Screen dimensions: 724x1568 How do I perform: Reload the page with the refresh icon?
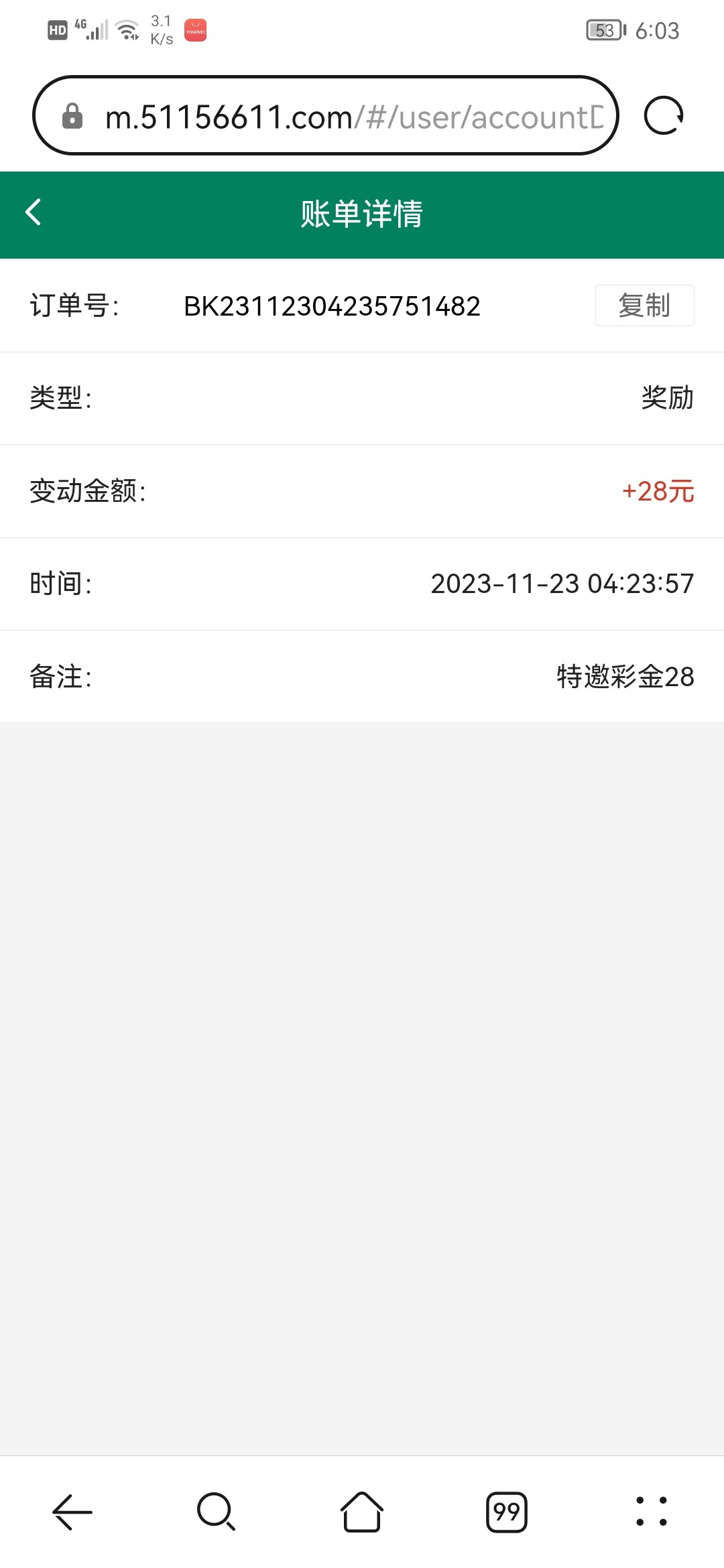click(663, 116)
